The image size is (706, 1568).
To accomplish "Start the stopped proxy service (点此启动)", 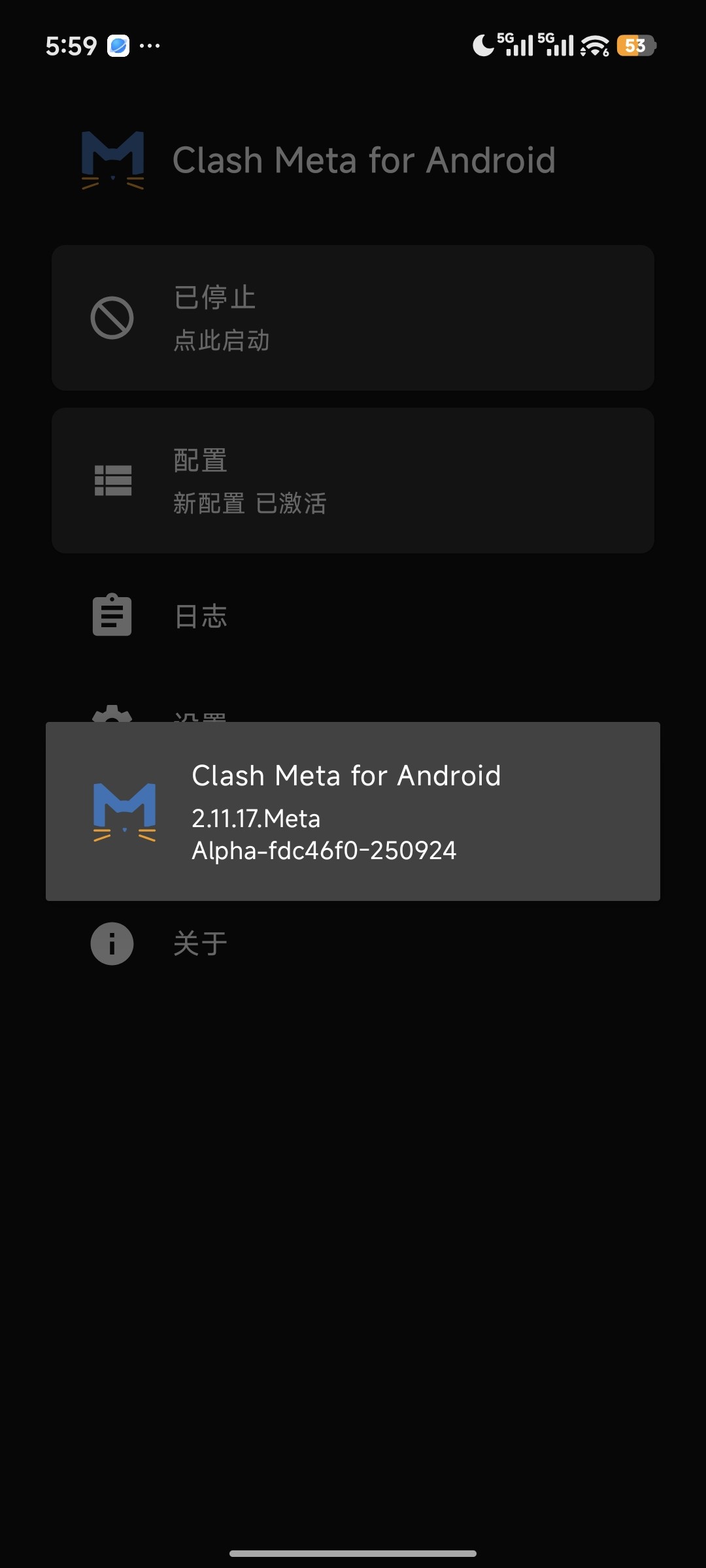I will pos(353,318).
